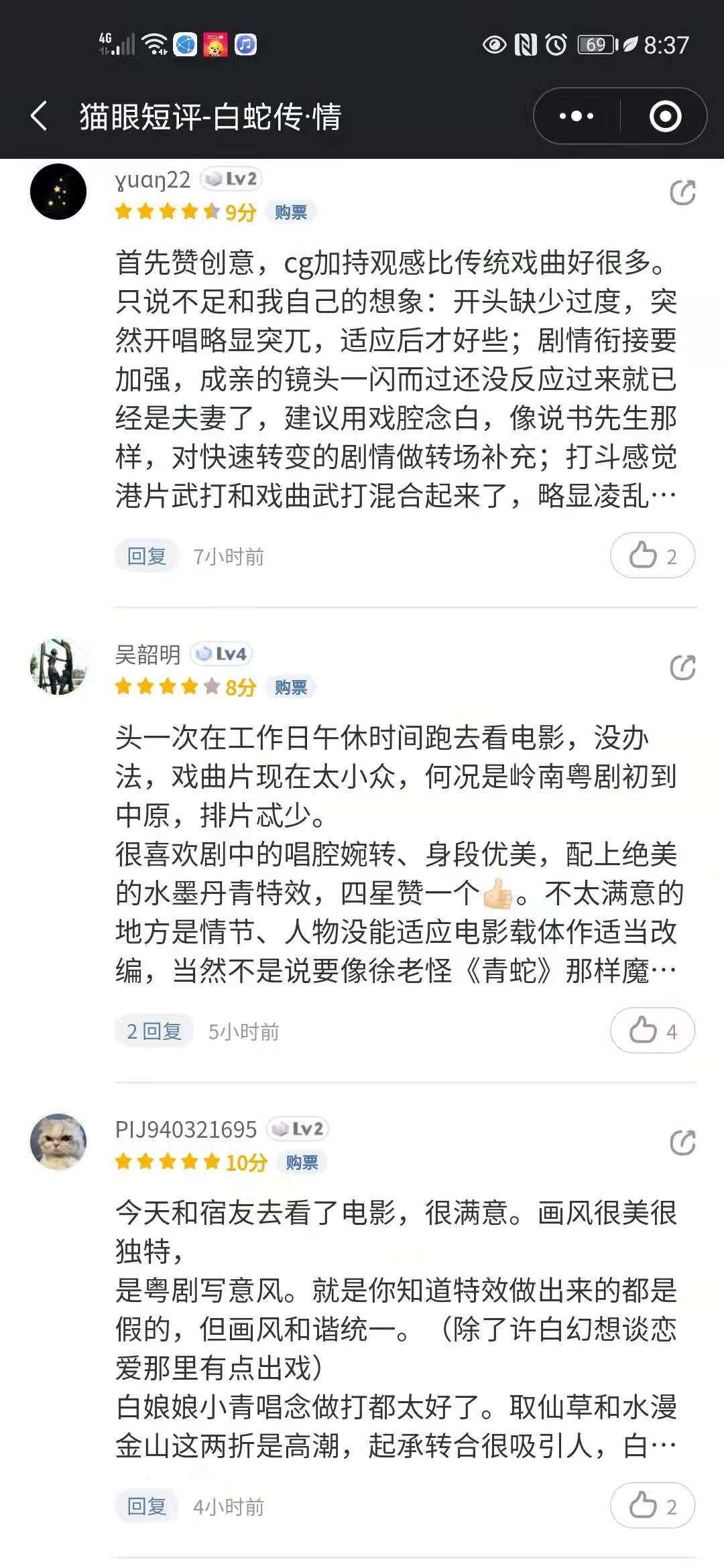Close the mini program via circle button
The width and height of the screenshot is (724, 1568).
[665, 116]
